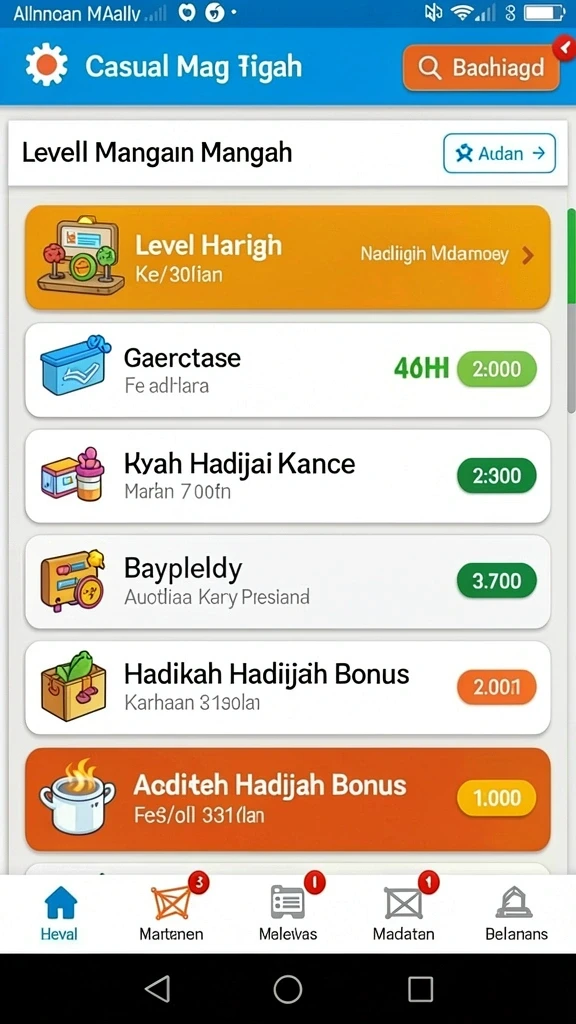Tap the 2:300 button
576x1024 pixels.
497,475
